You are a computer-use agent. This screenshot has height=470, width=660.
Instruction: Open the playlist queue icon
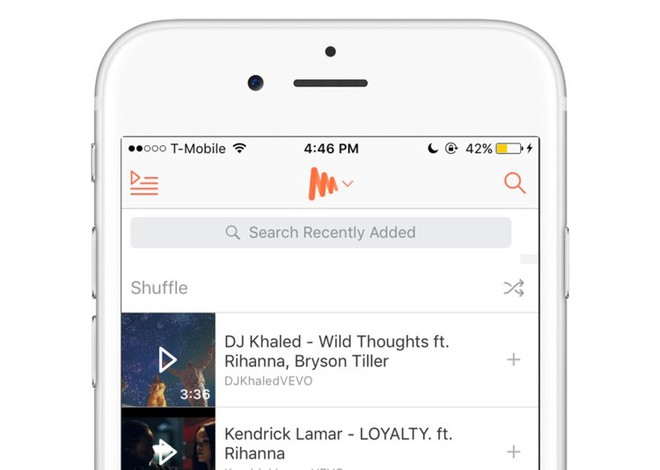(x=144, y=183)
